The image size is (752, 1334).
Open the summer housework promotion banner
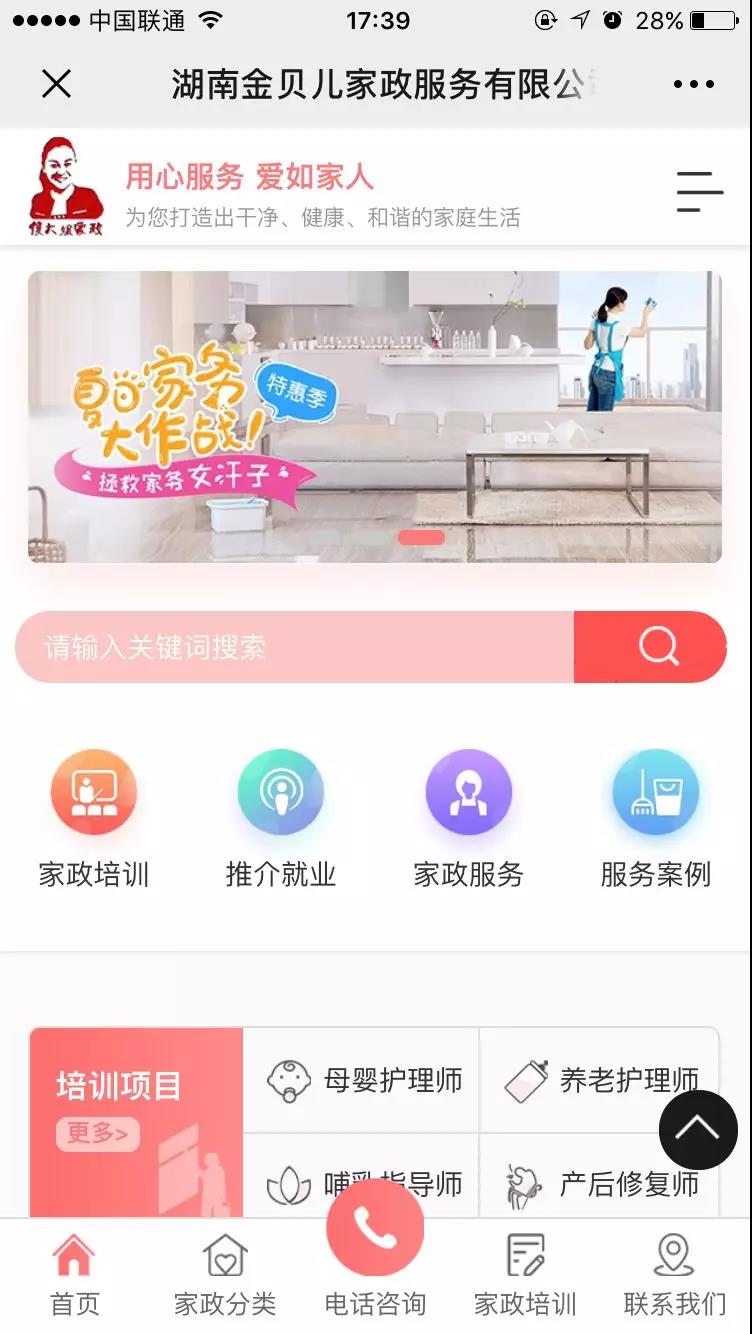pyautogui.click(x=375, y=416)
